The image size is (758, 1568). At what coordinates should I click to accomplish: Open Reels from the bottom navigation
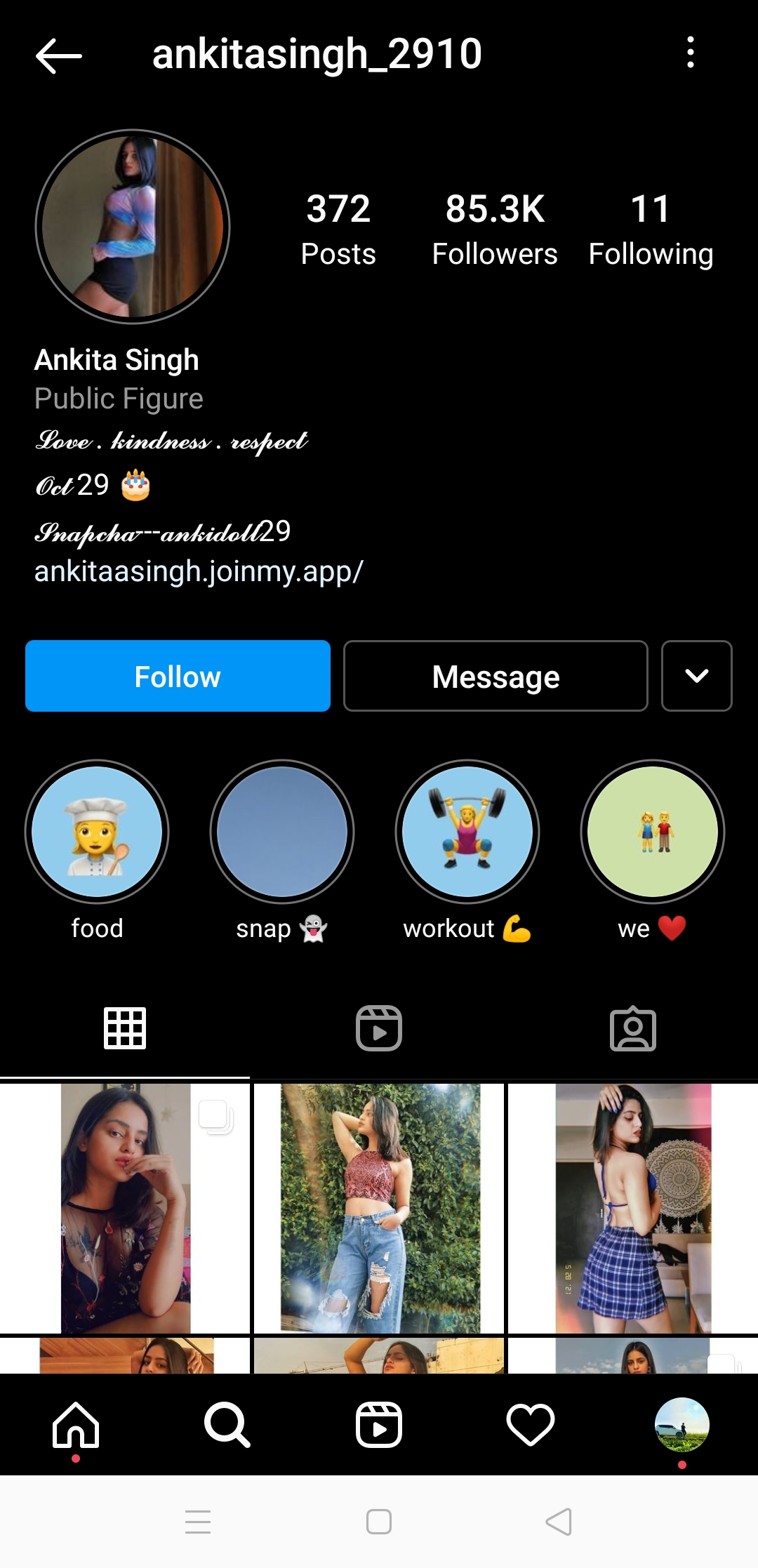click(x=378, y=1423)
